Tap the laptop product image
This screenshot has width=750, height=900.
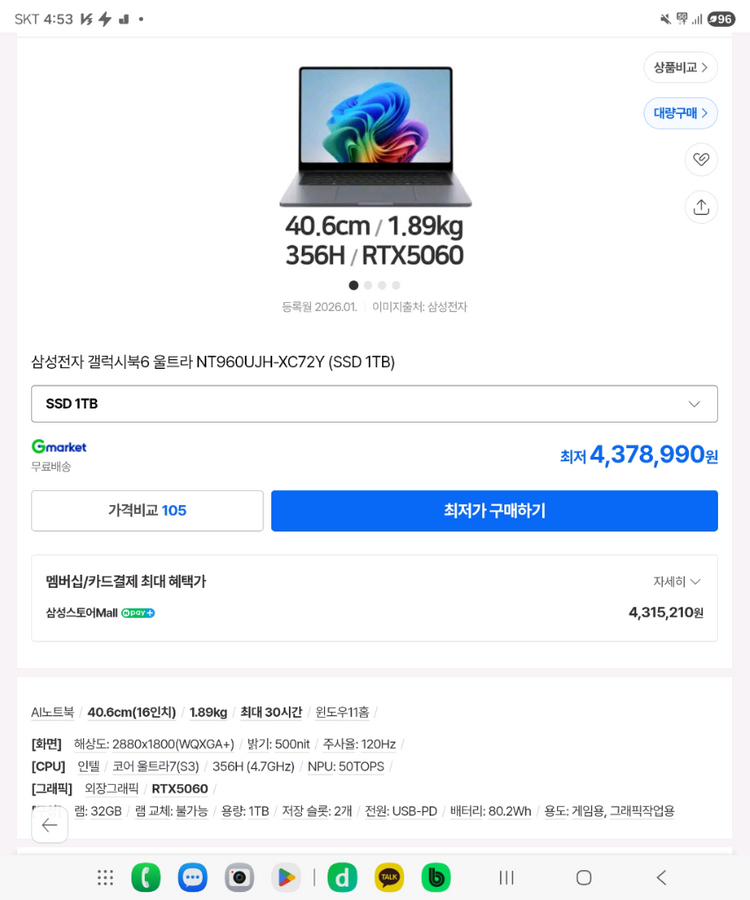(375, 135)
